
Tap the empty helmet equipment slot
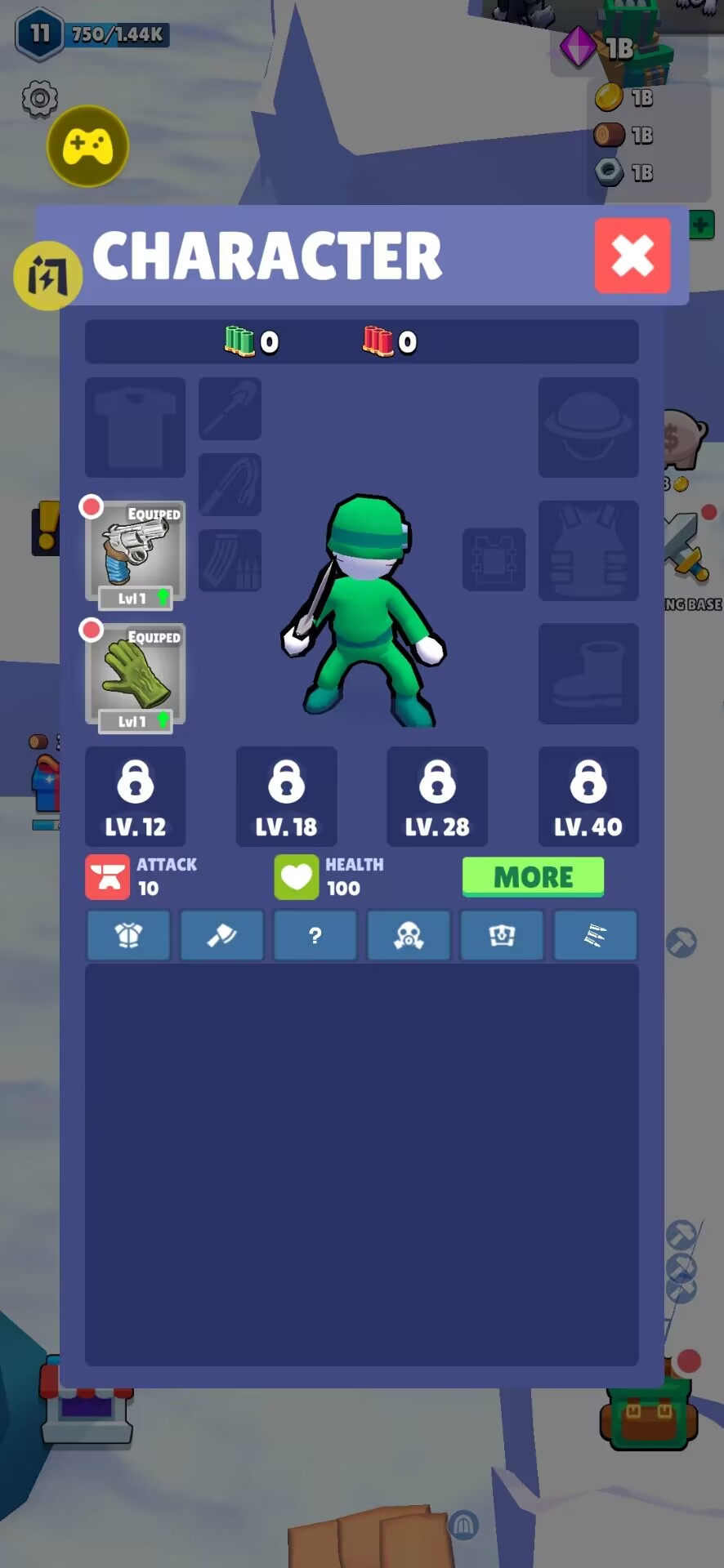(588, 427)
